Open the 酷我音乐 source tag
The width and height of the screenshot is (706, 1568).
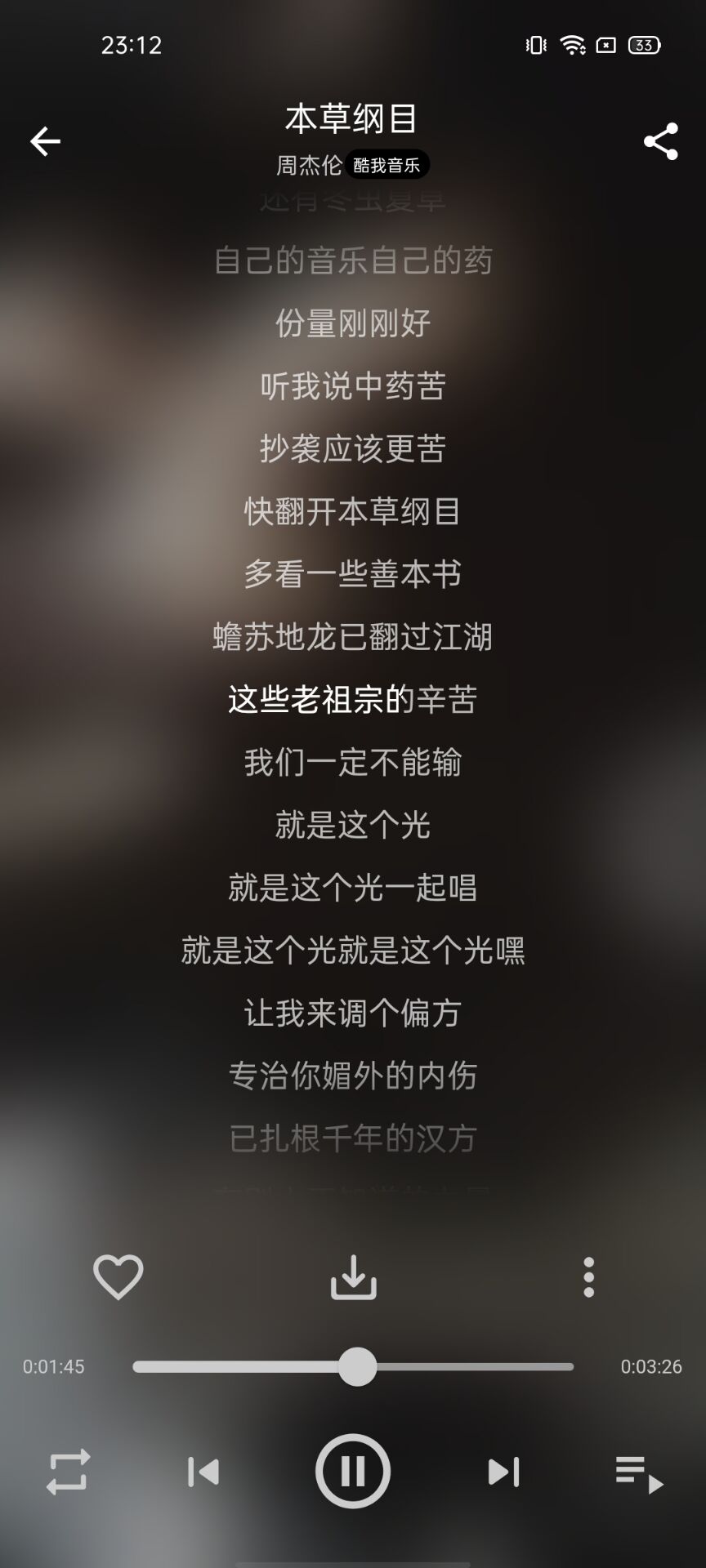(387, 166)
